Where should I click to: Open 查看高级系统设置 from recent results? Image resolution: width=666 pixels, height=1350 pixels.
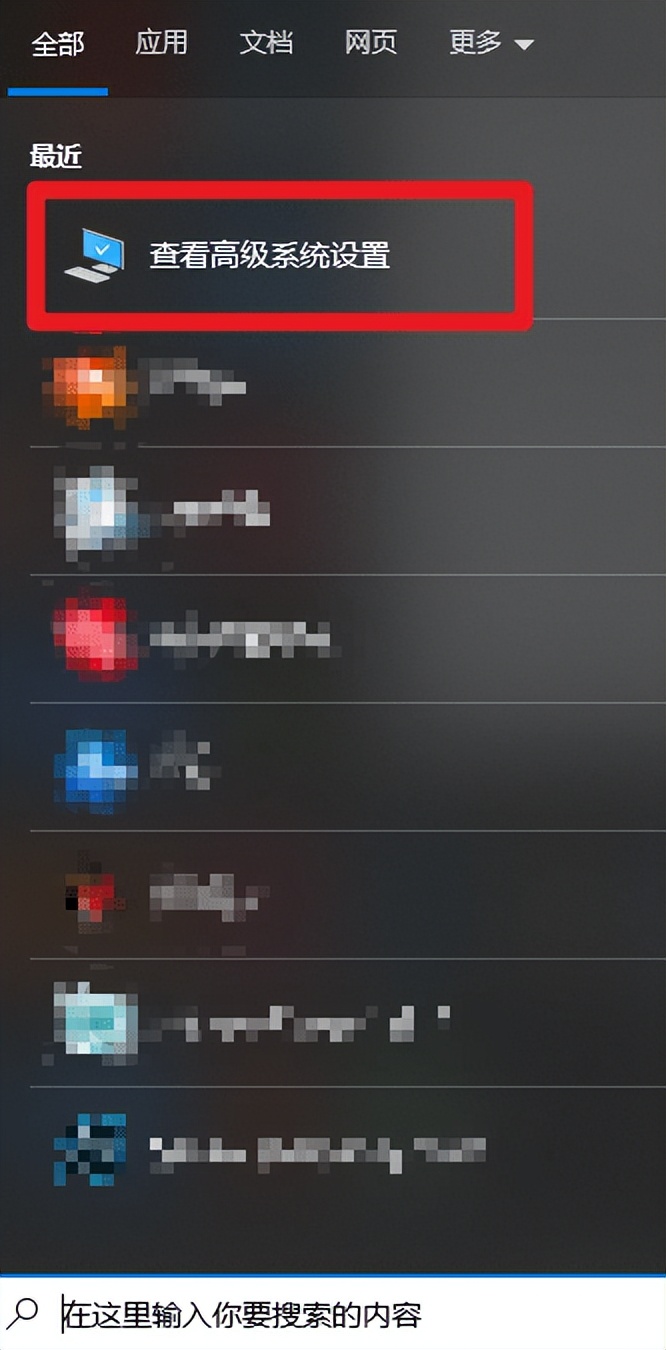pos(269,255)
